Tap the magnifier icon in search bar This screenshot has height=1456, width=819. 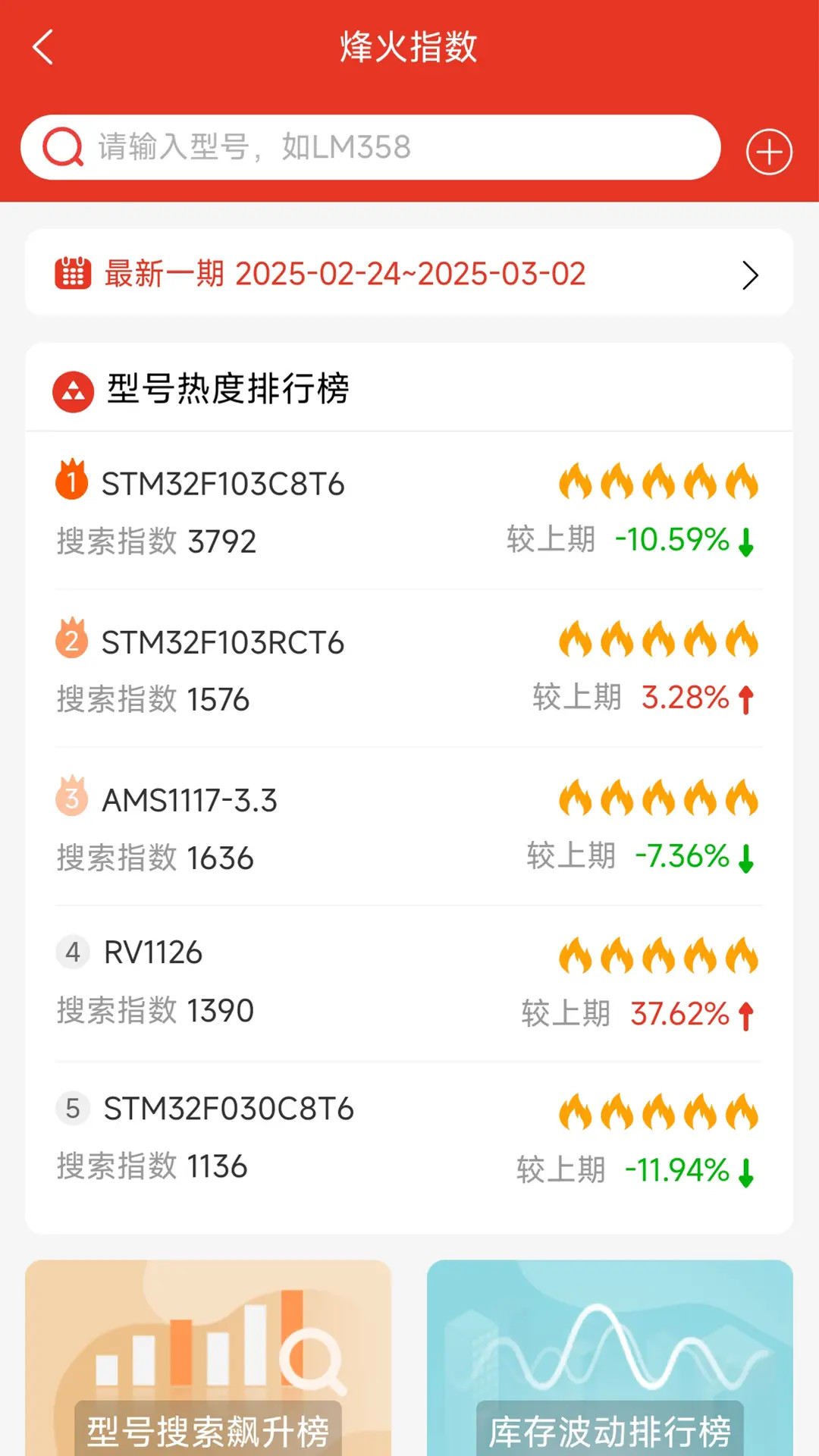coord(62,147)
